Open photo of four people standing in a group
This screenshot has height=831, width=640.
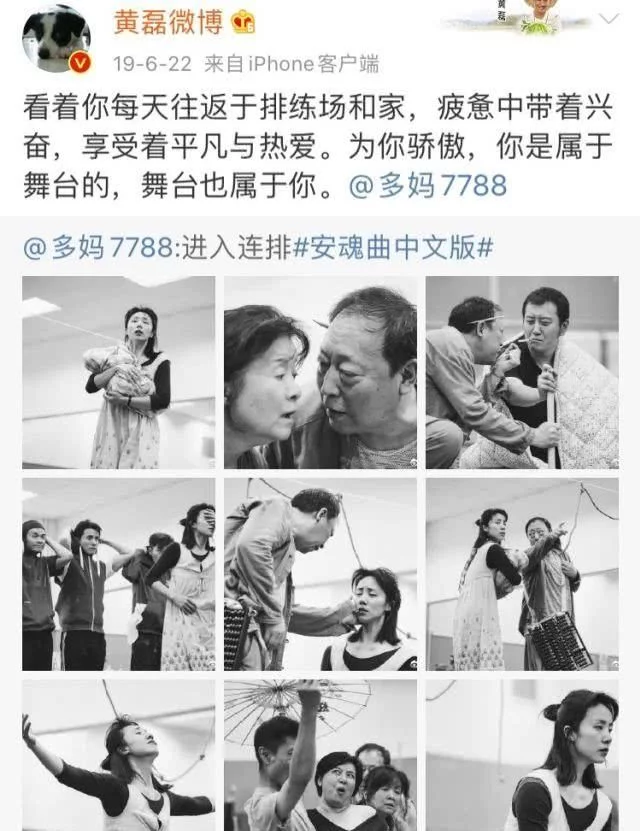(x=118, y=574)
